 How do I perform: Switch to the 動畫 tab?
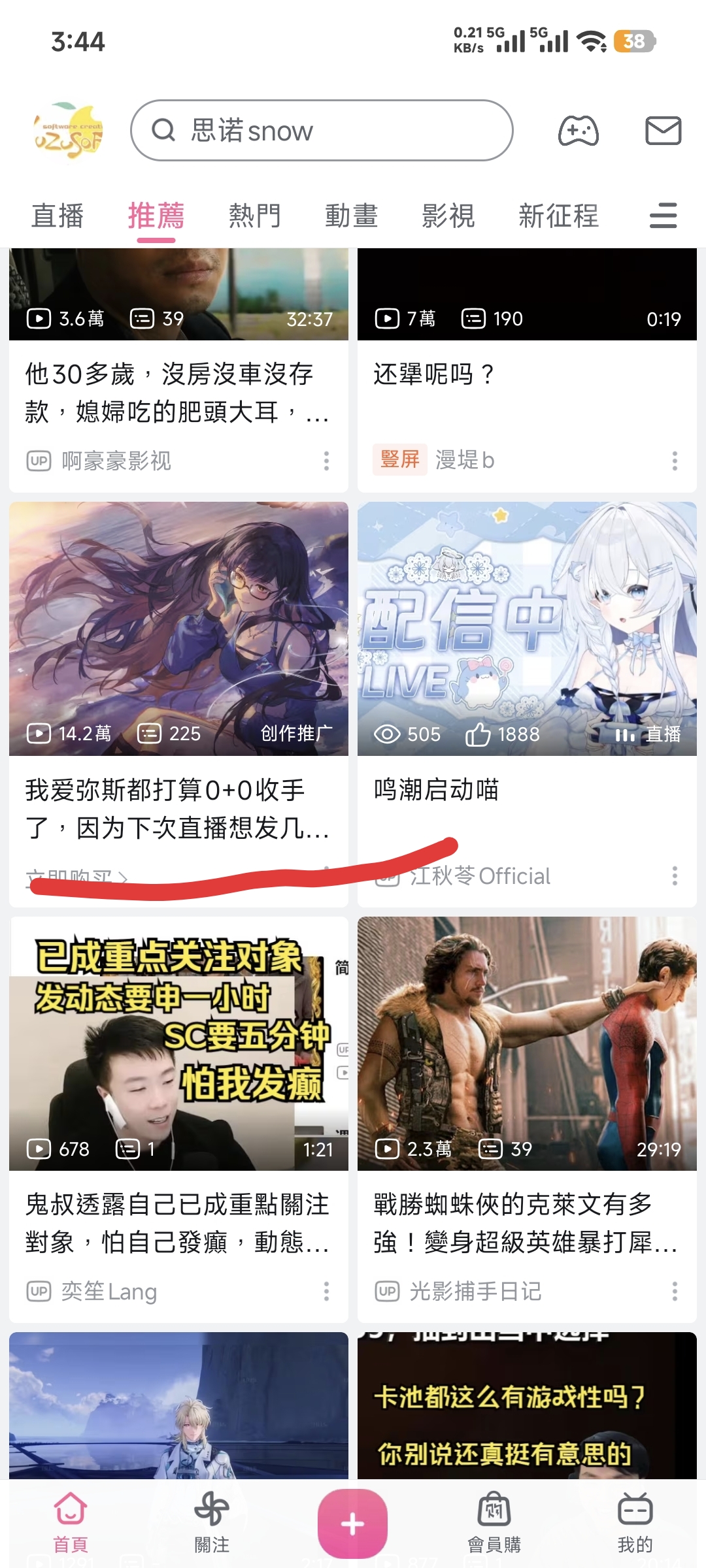click(352, 216)
